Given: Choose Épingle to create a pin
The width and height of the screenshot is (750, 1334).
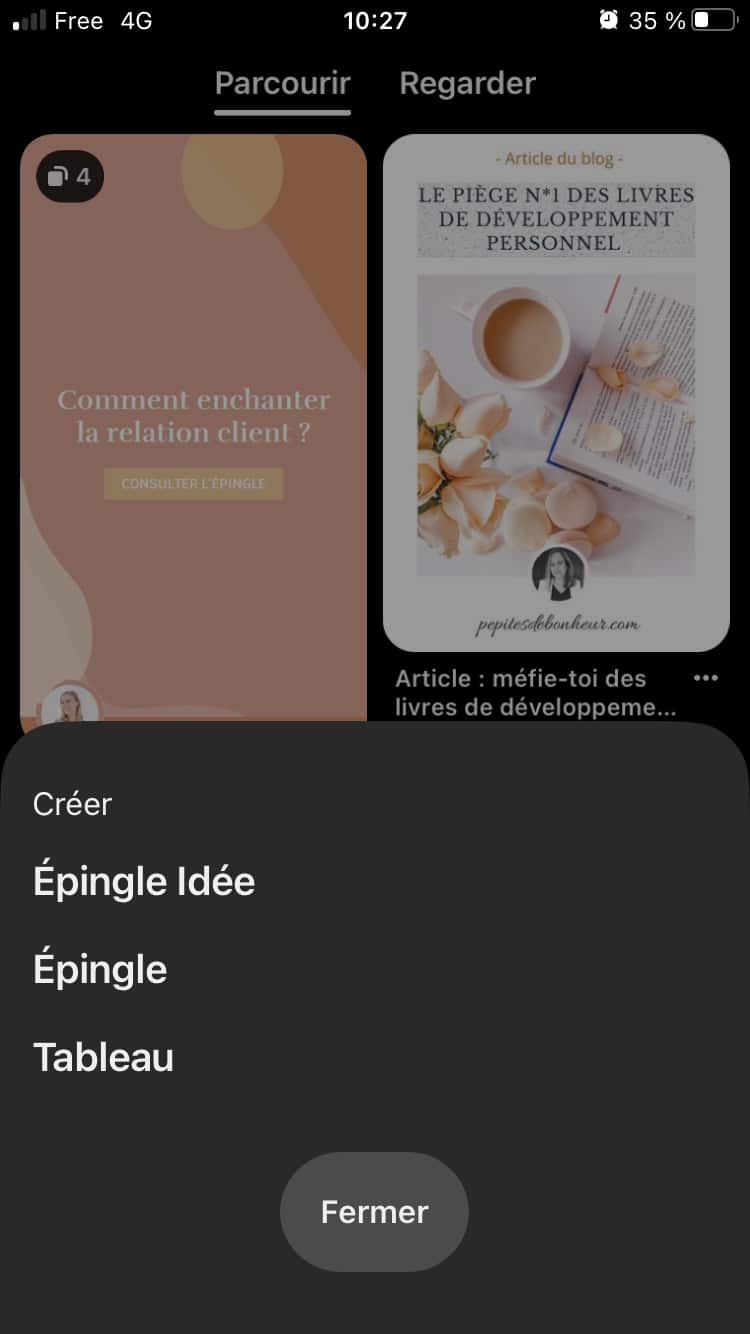Looking at the screenshot, I should point(100,968).
